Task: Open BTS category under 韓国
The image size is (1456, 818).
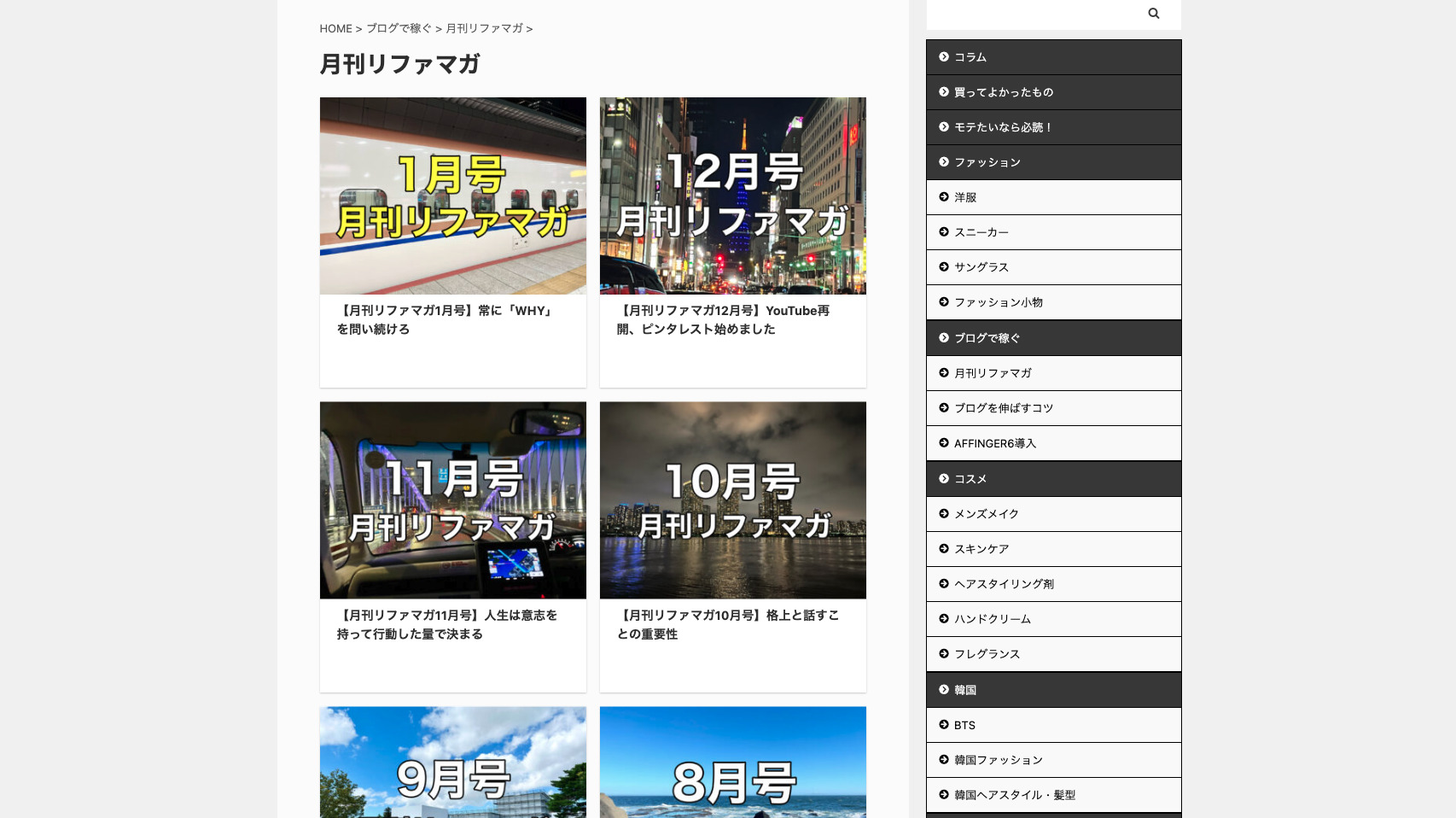Action: [x=964, y=725]
